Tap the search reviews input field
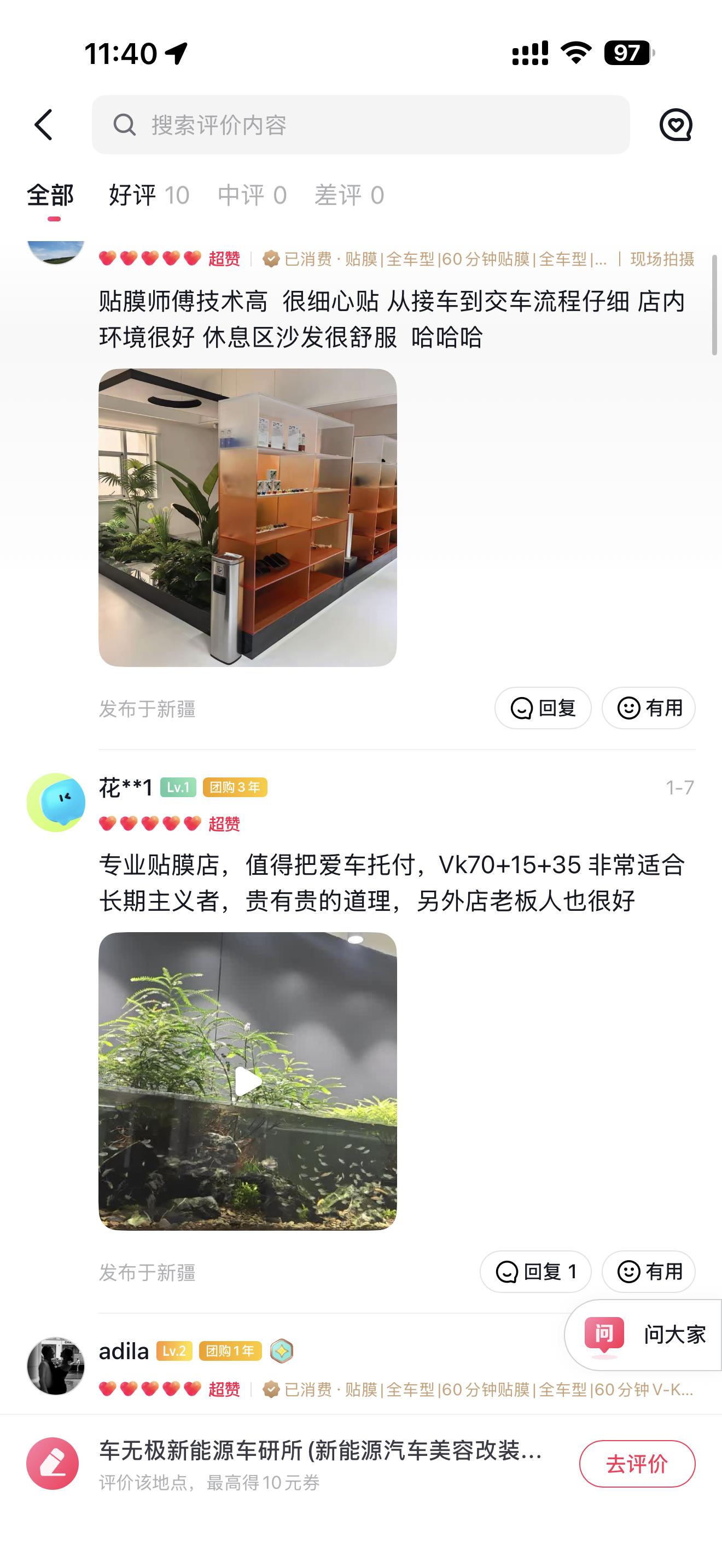The height and width of the screenshot is (1568, 722). [x=360, y=125]
